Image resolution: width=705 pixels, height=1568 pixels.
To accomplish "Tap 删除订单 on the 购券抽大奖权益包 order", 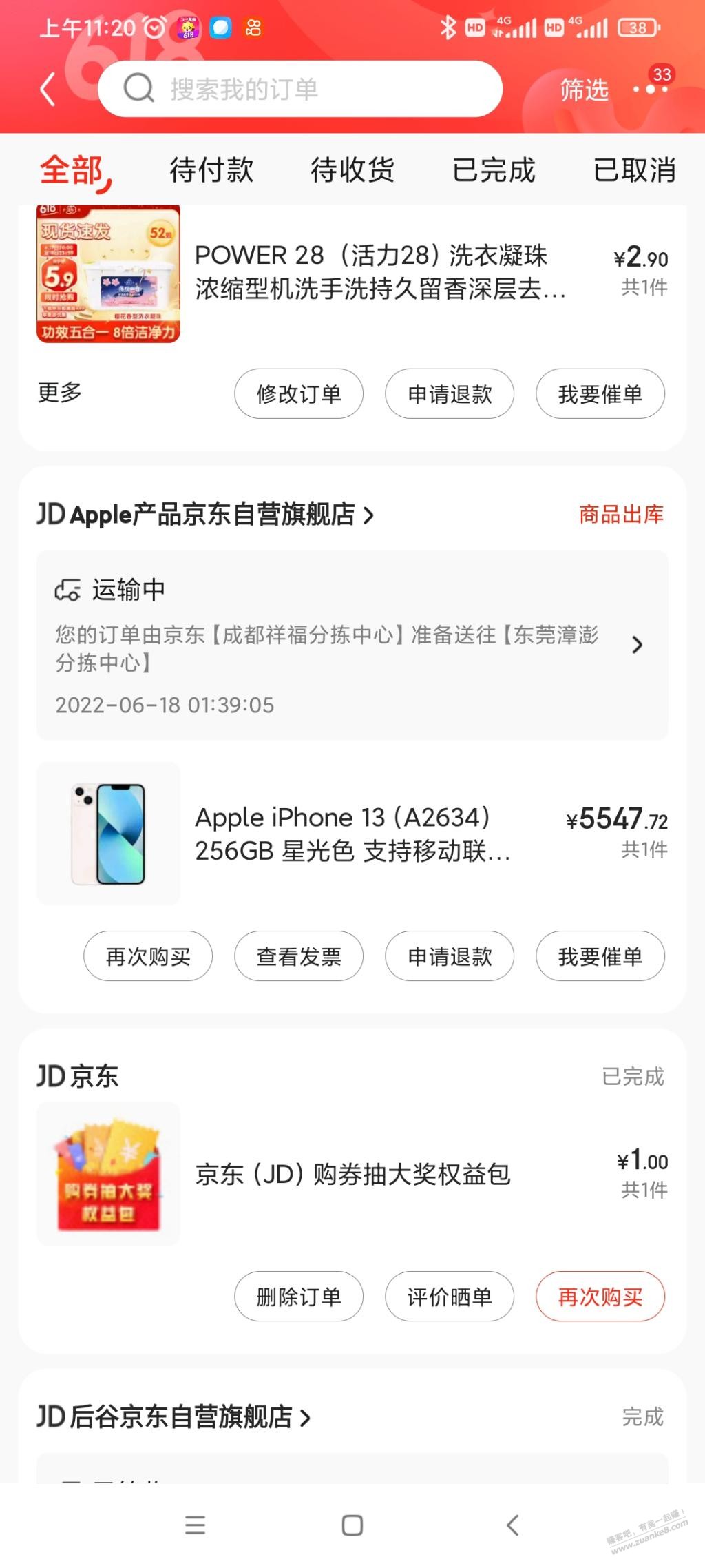I will point(298,1297).
